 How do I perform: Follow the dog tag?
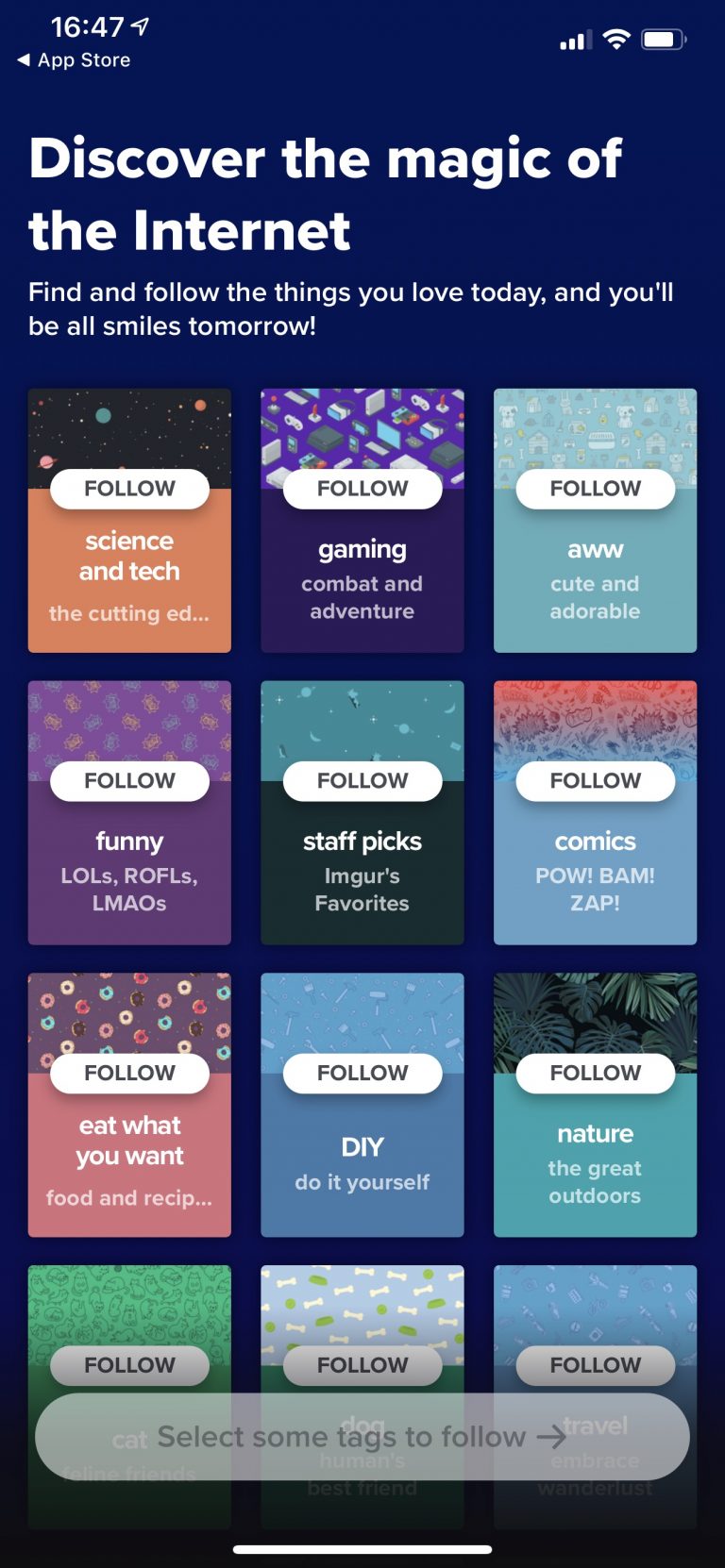[x=362, y=1365]
